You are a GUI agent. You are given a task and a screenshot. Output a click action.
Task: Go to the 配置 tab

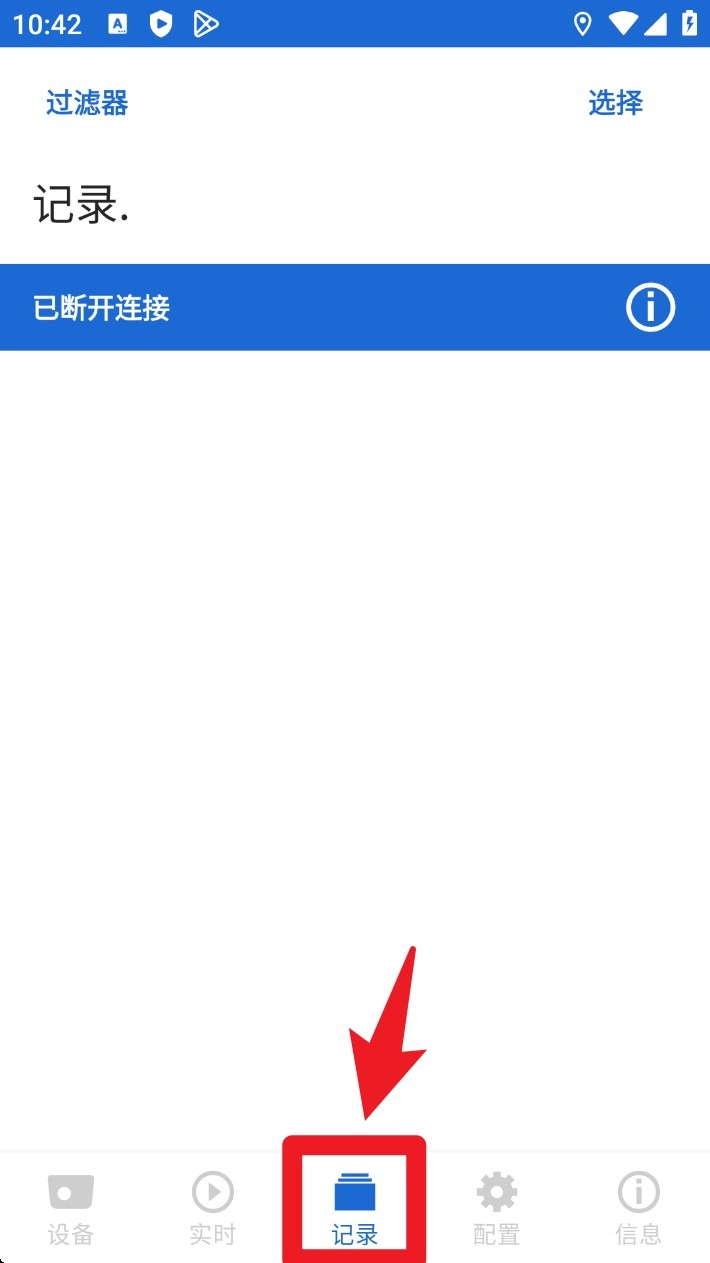click(x=497, y=1208)
